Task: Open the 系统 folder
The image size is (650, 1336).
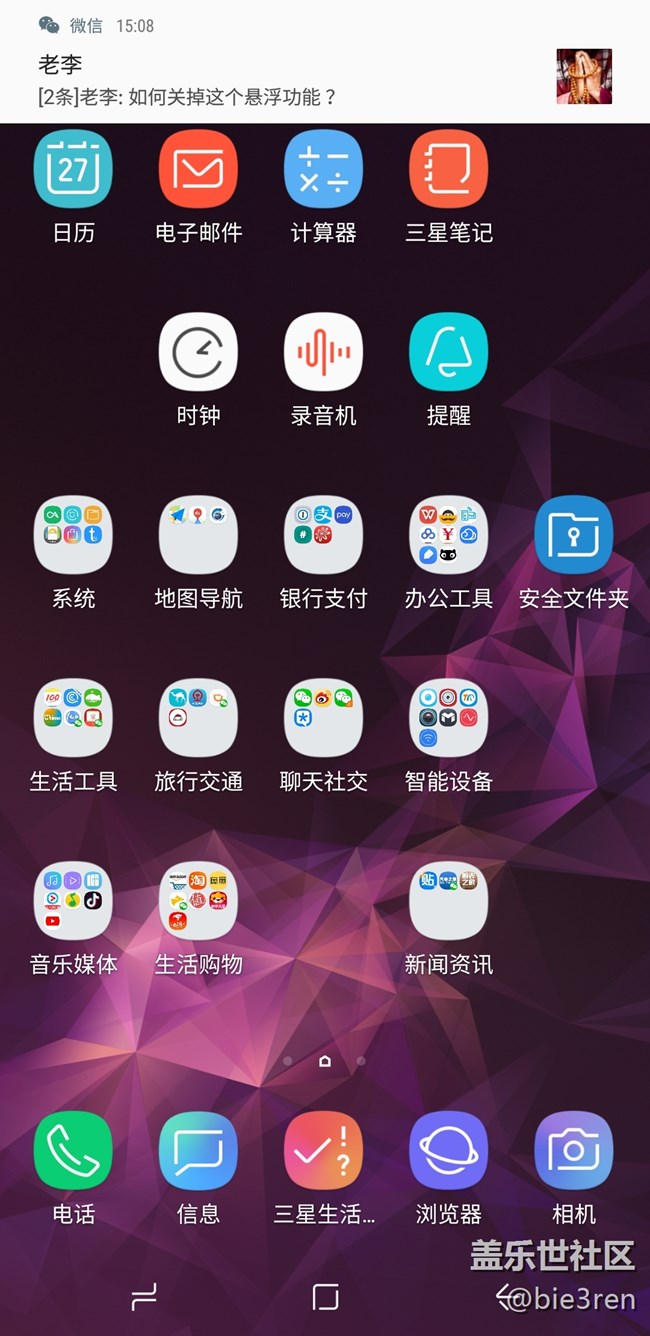Action: [x=73, y=535]
